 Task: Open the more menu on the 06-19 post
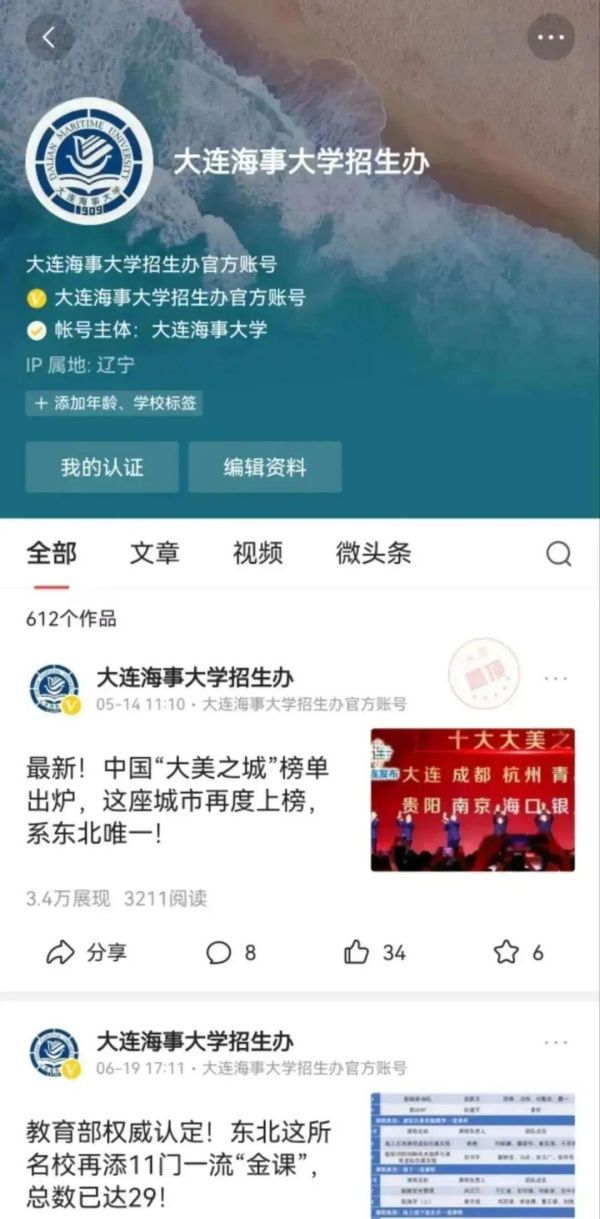(556, 1043)
